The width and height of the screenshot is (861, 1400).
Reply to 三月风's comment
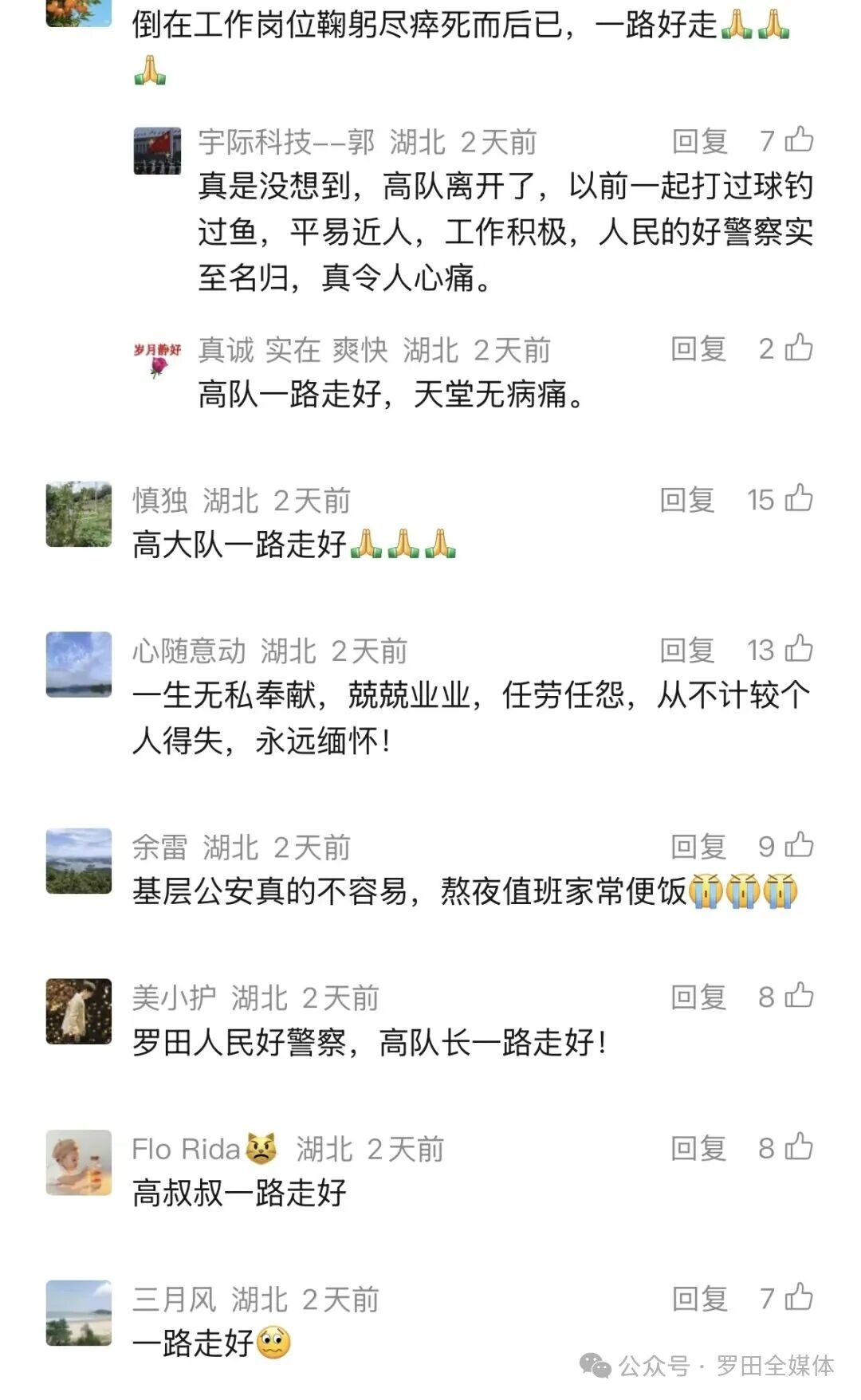point(699,1299)
